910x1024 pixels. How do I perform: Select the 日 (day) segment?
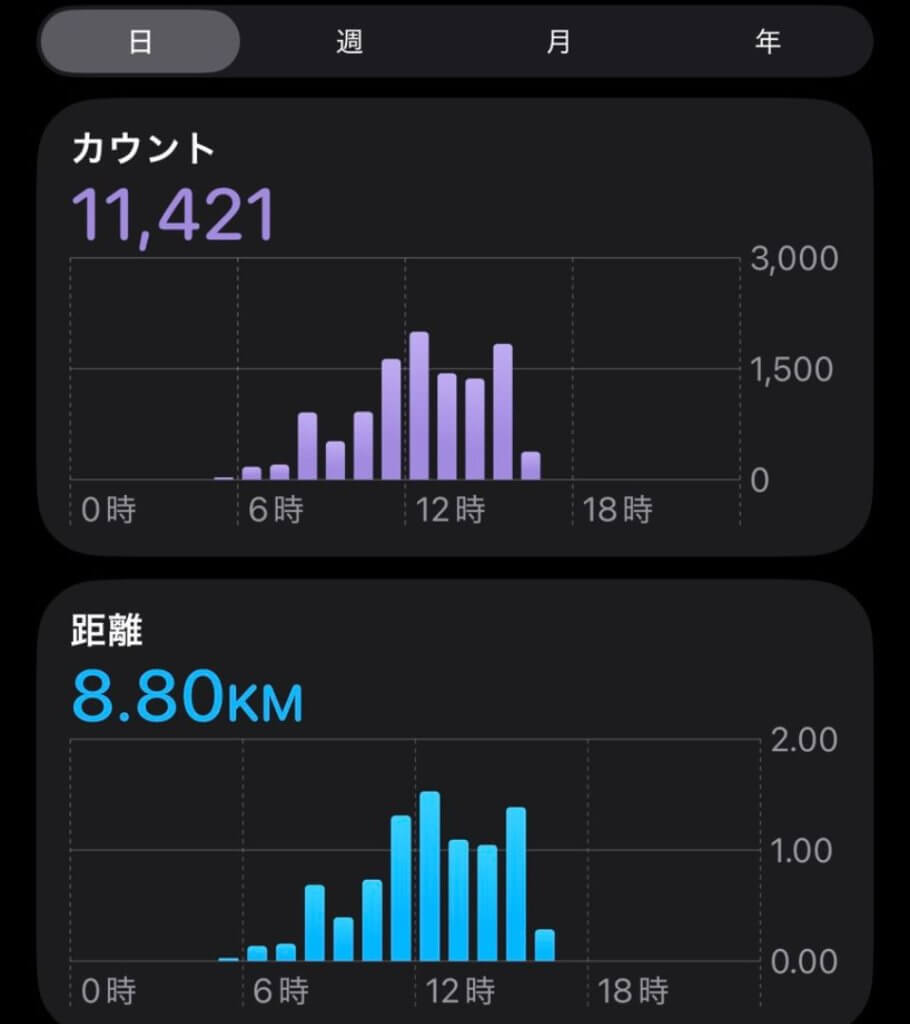(x=140, y=43)
